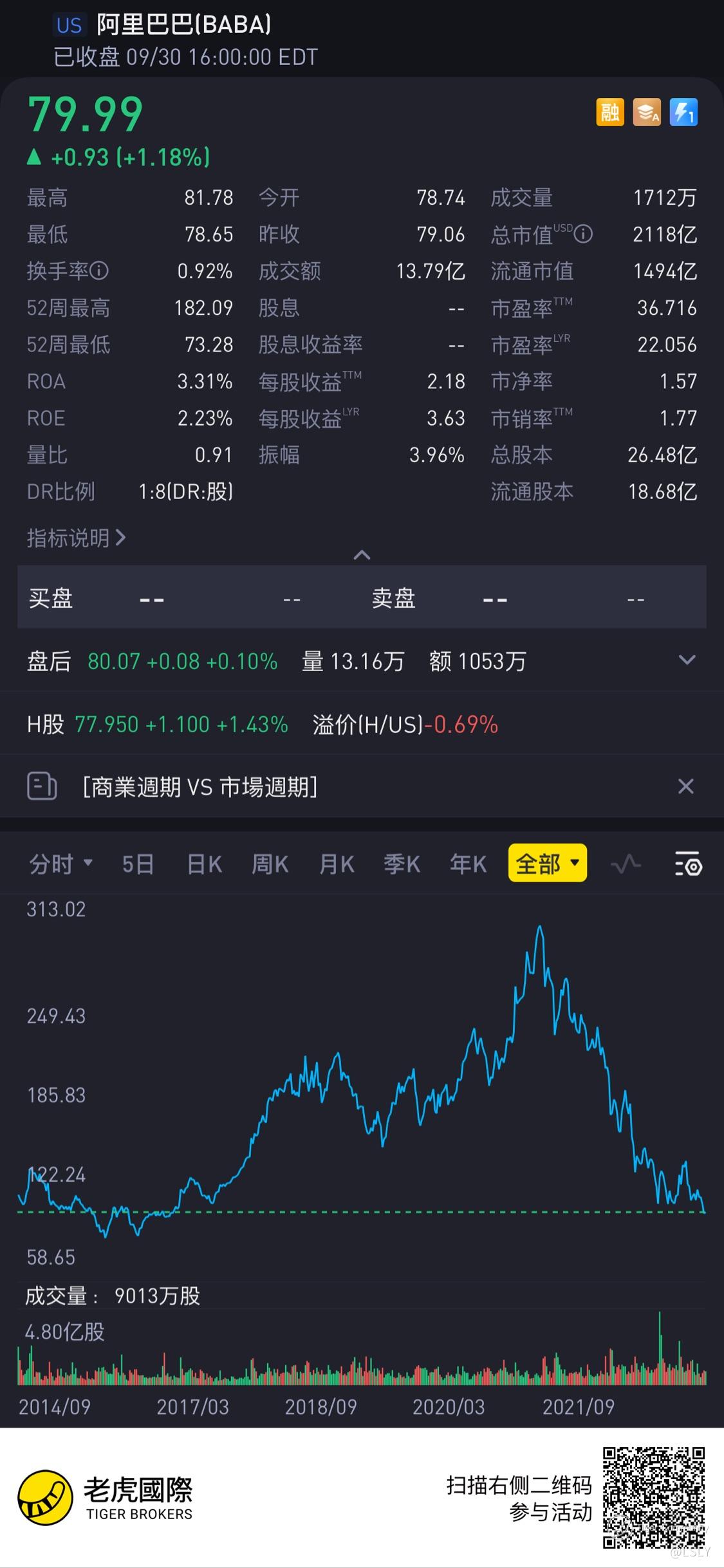The image size is (724, 1568).
Task: Collapse the stock metrics panel
Action: 362,554
